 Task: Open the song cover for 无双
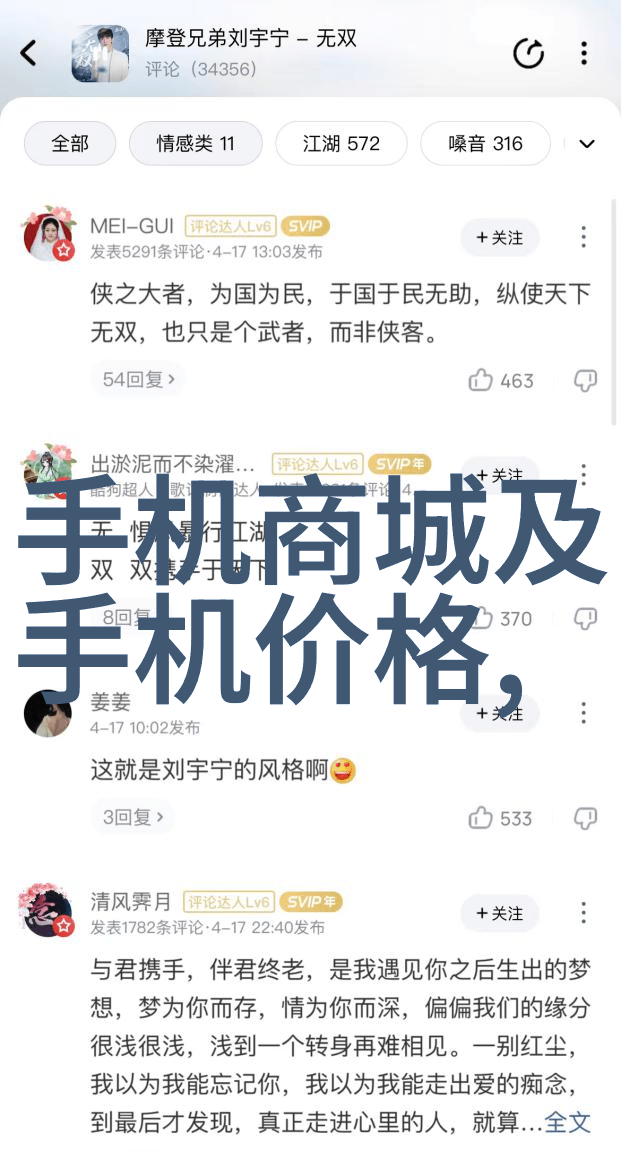click(x=99, y=53)
